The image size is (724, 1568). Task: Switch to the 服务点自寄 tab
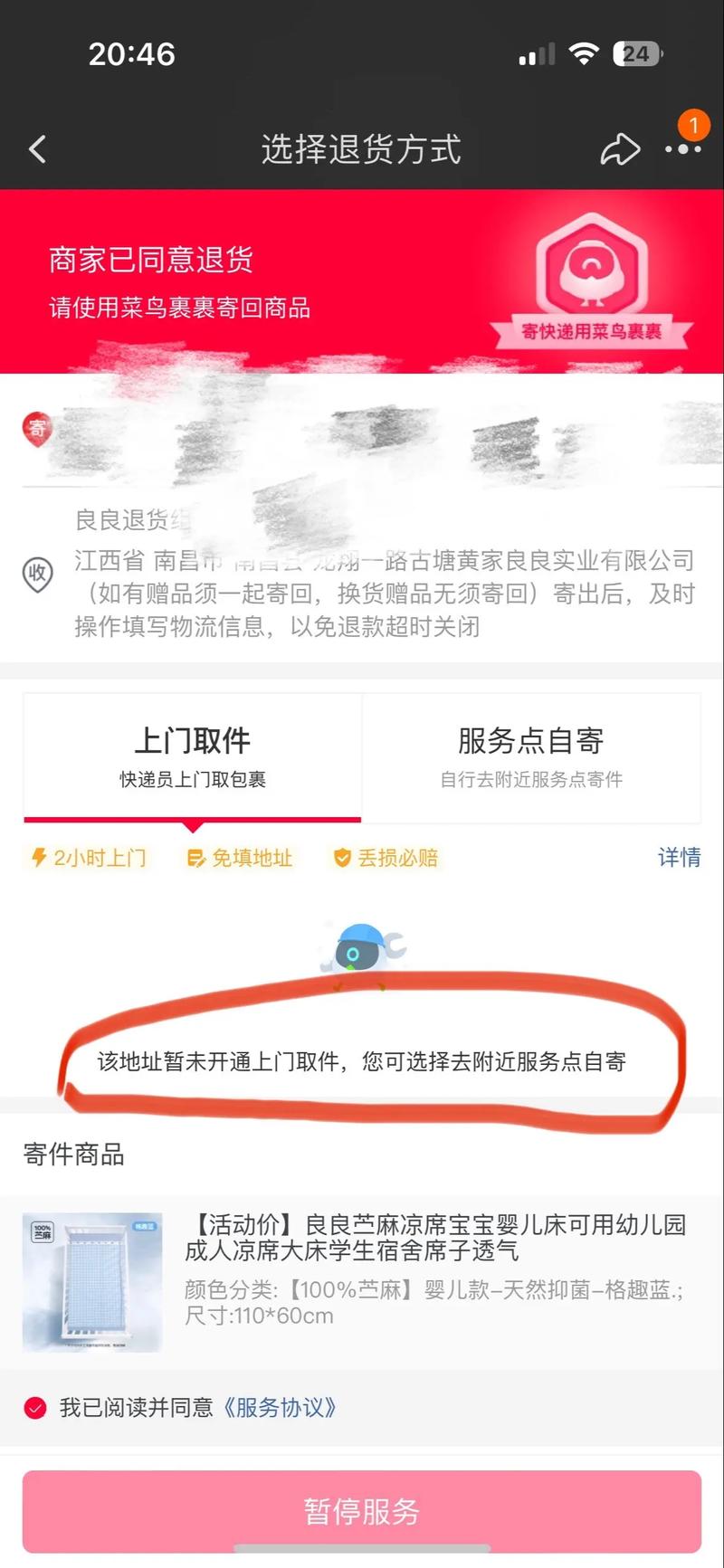(x=531, y=756)
